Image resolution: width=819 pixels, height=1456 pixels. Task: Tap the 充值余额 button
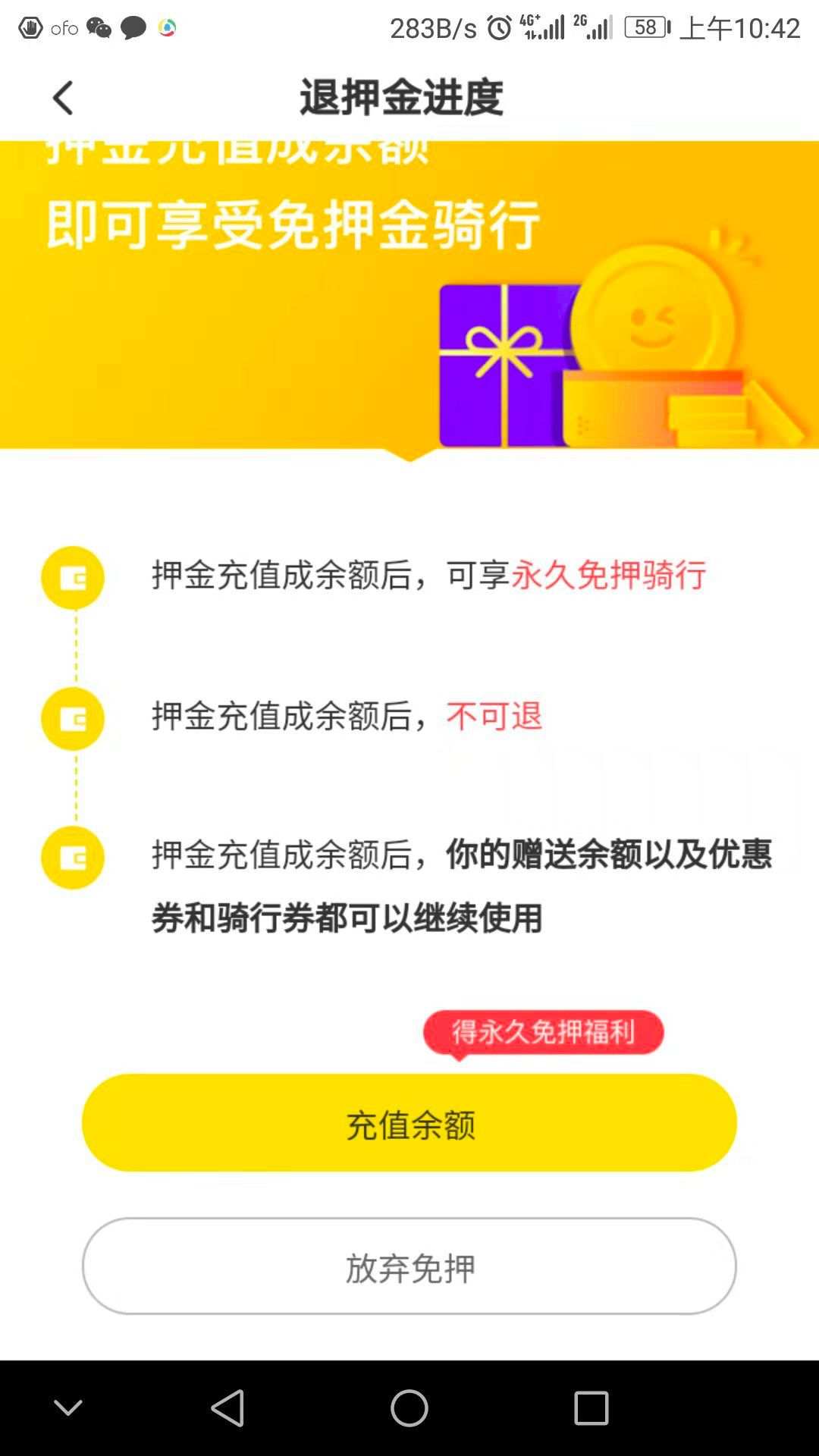coord(409,1123)
